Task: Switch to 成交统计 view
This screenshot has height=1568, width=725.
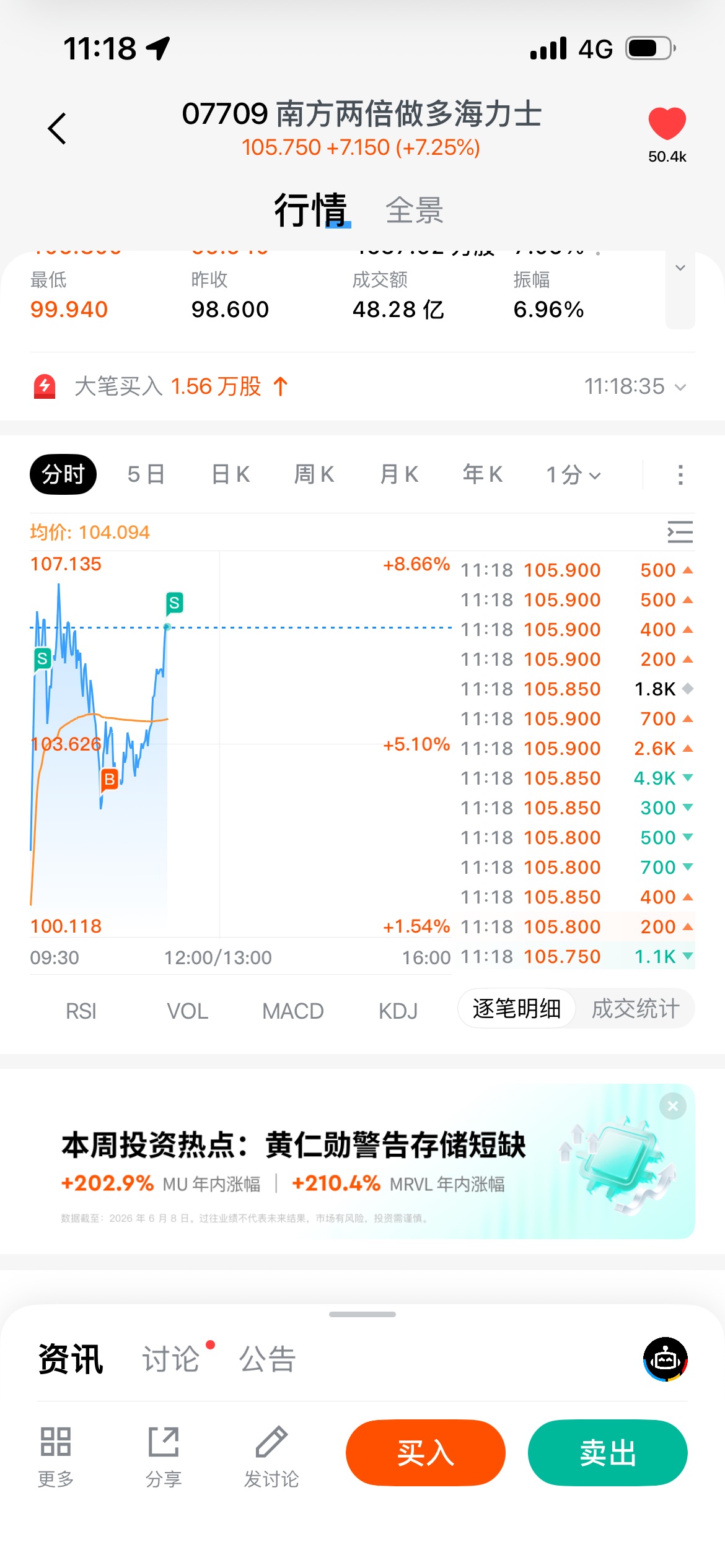Action: [x=635, y=1009]
